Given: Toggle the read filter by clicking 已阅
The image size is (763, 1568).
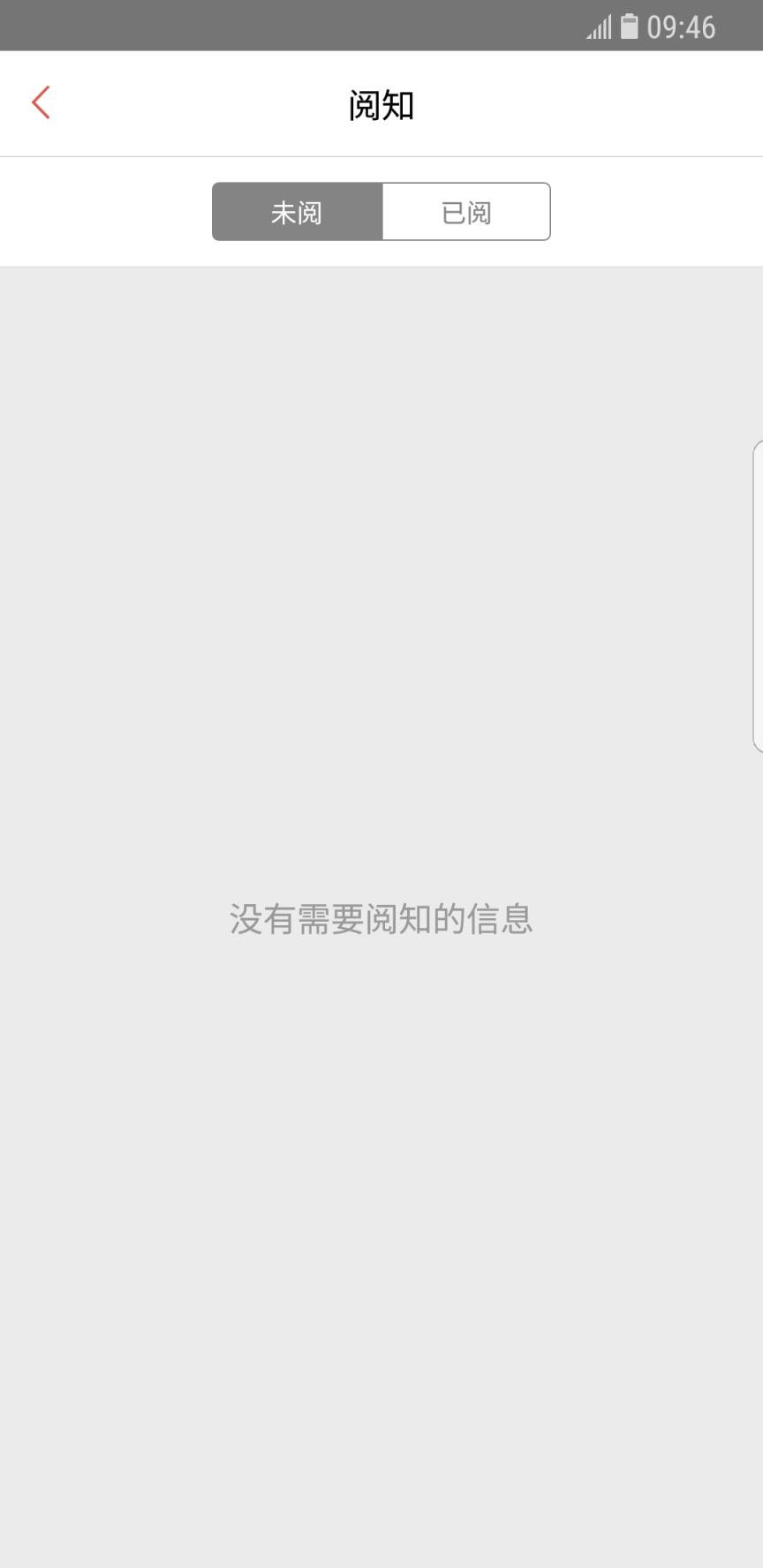Looking at the screenshot, I should [x=466, y=211].
